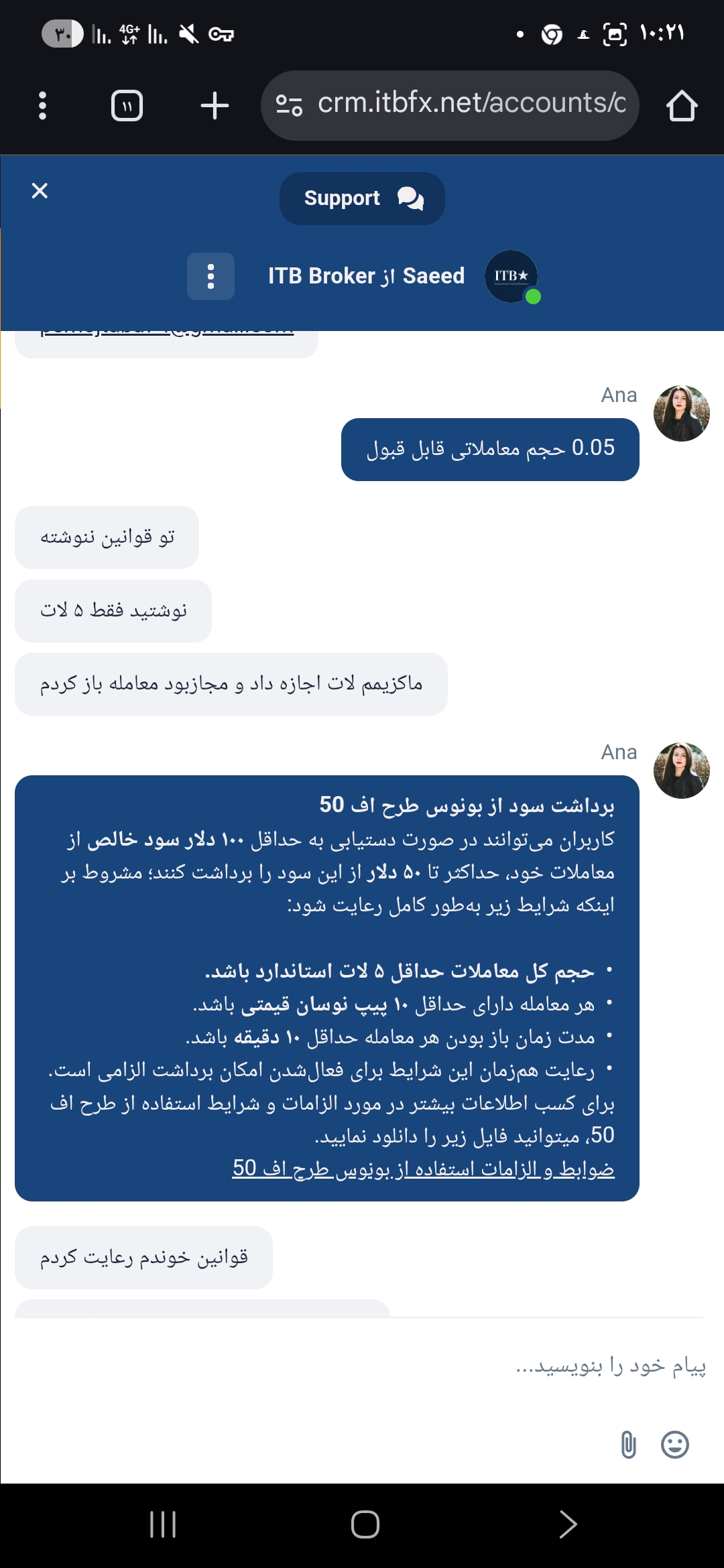Open the browser overflow menu
Screen dimensions: 724x1568
pyautogui.click(x=43, y=106)
